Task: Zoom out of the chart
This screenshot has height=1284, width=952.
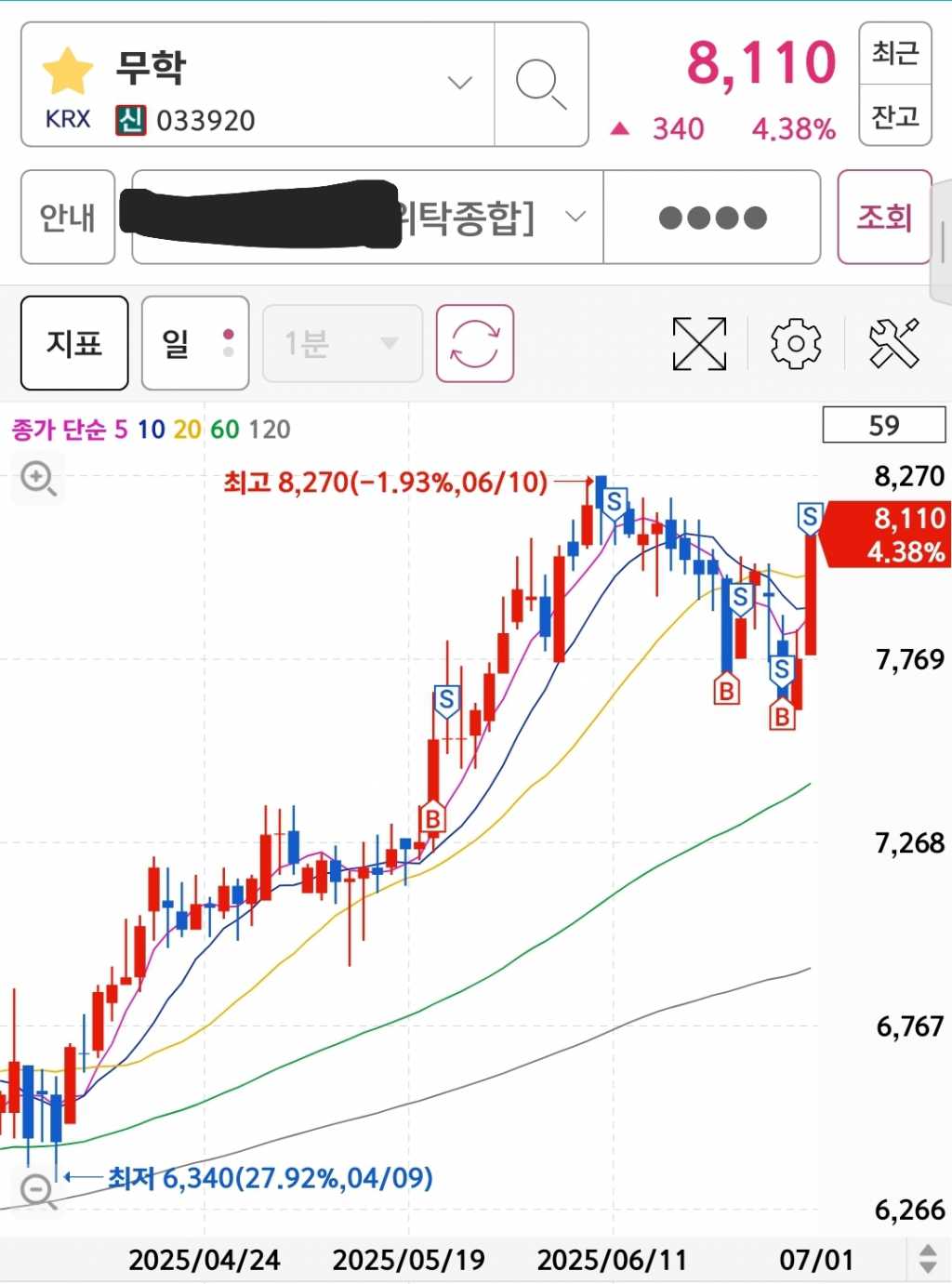Action: (38, 1190)
